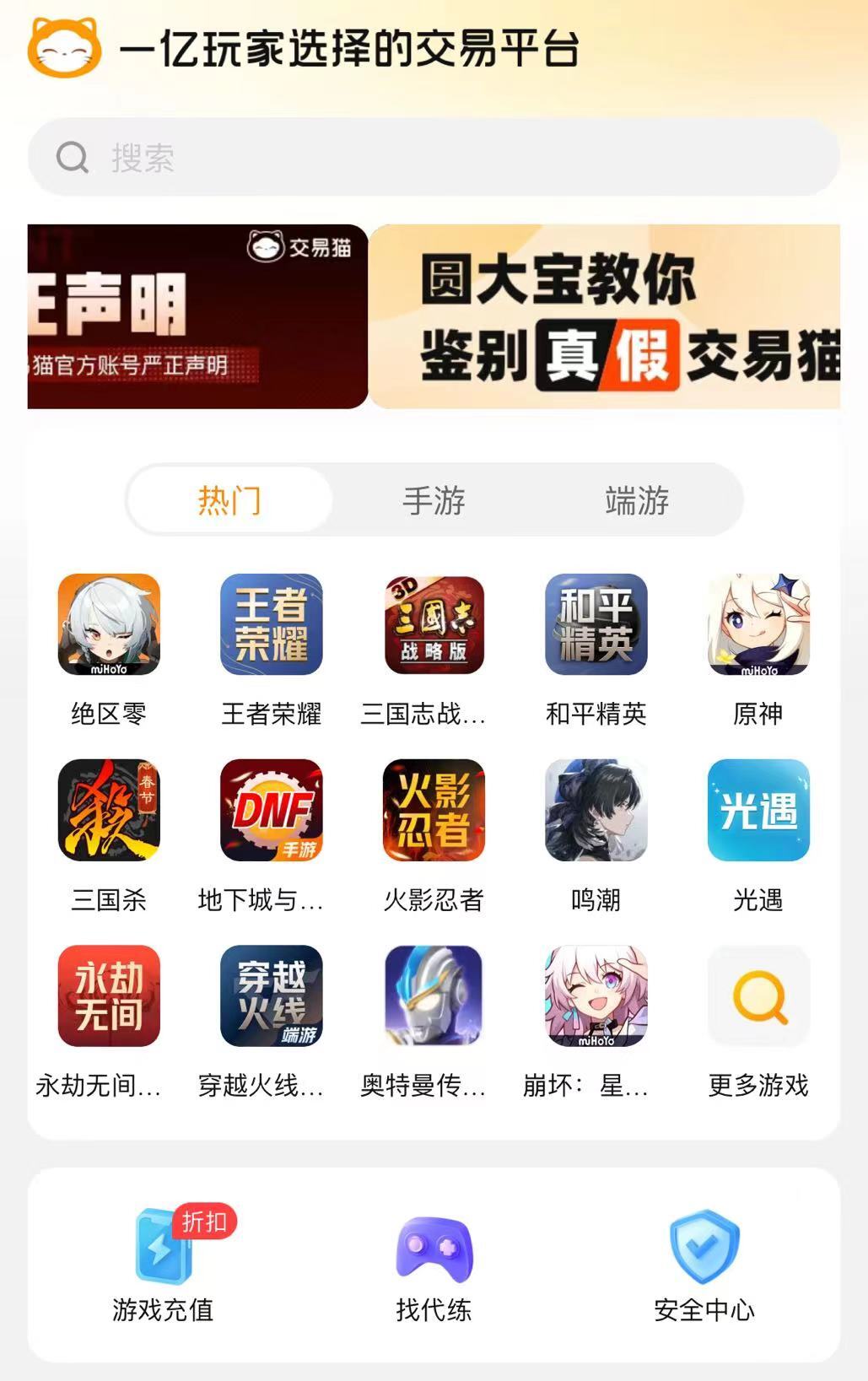
Task: Tap the 三国志战略版 game icon
Action: [x=433, y=624]
